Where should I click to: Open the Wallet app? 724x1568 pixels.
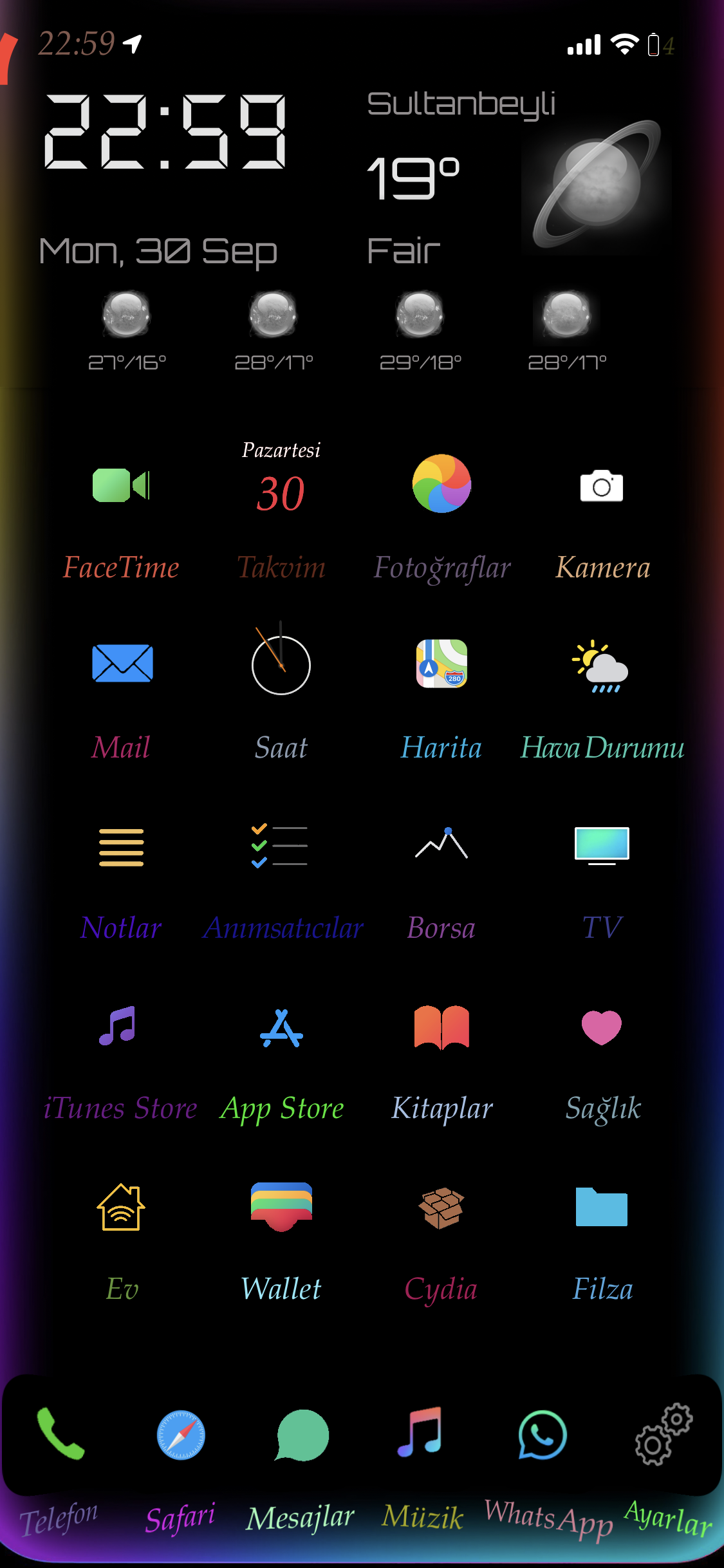281,1209
